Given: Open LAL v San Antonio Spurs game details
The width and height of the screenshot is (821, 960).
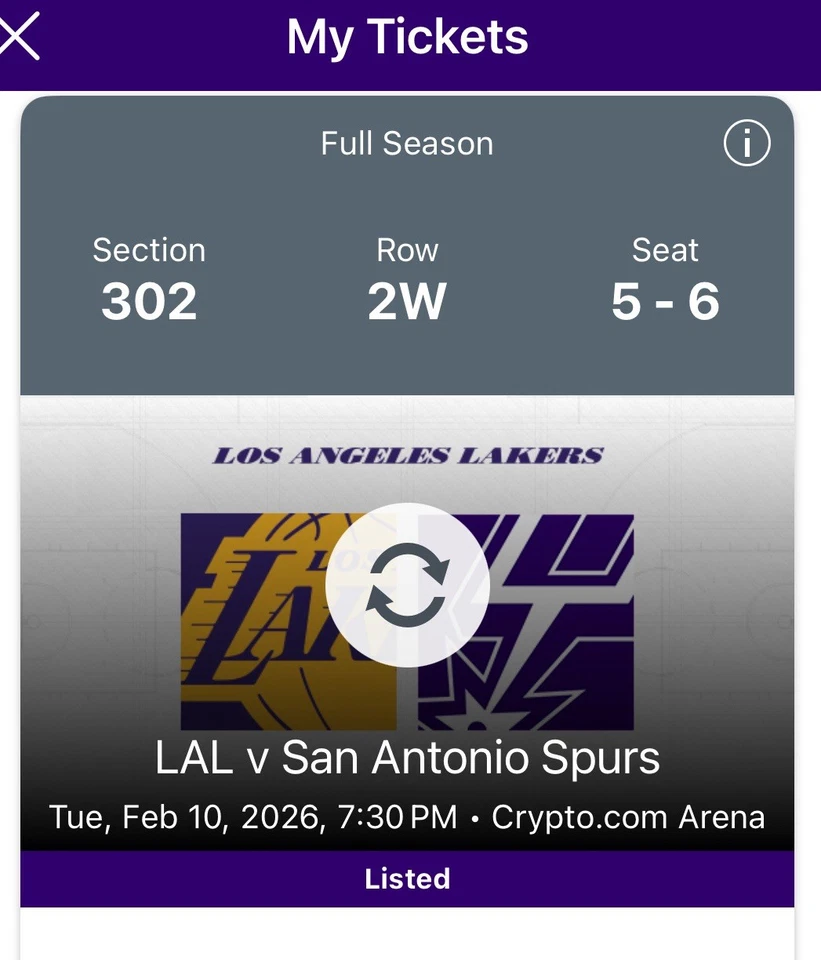Looking at the screenshot, I should tap(406, 757).
